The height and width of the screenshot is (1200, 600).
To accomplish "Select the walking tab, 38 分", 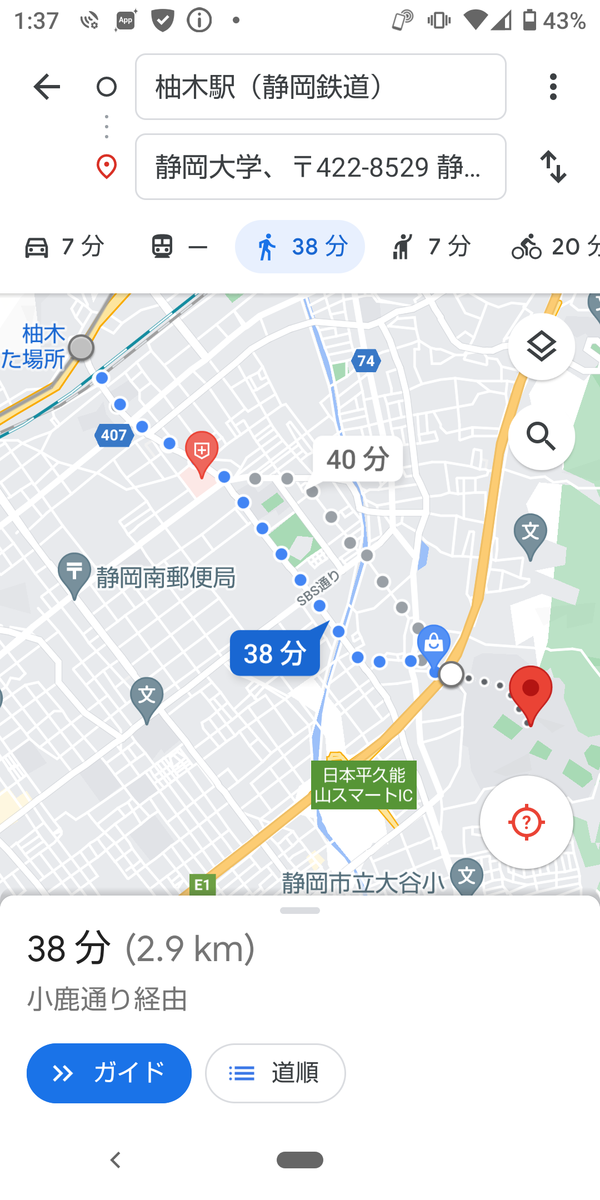I will click(300, 247).
